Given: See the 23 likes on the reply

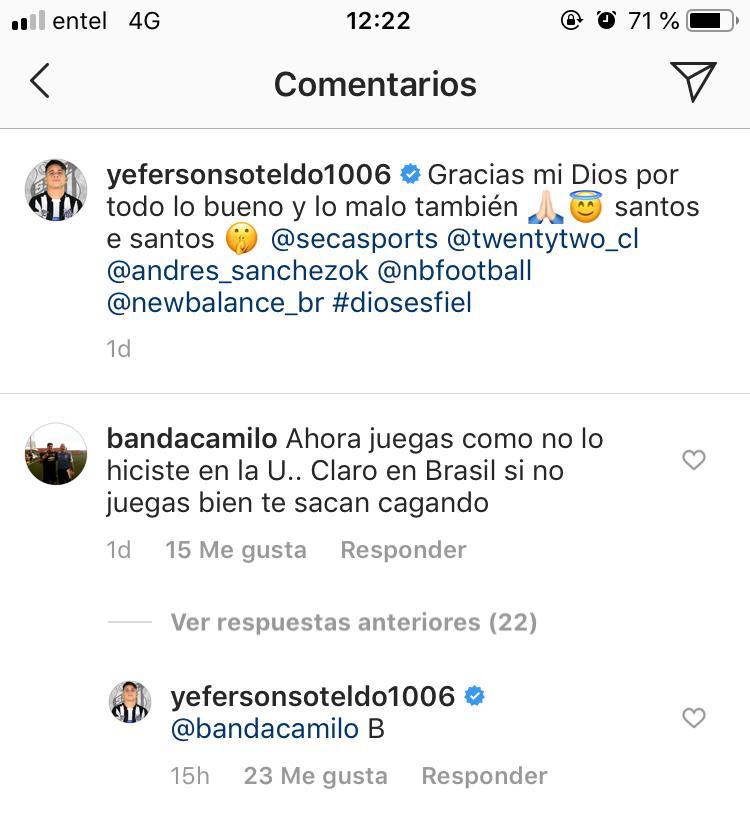Looking at the screenshot, I should pyautogui.click(x=315, y=776).
